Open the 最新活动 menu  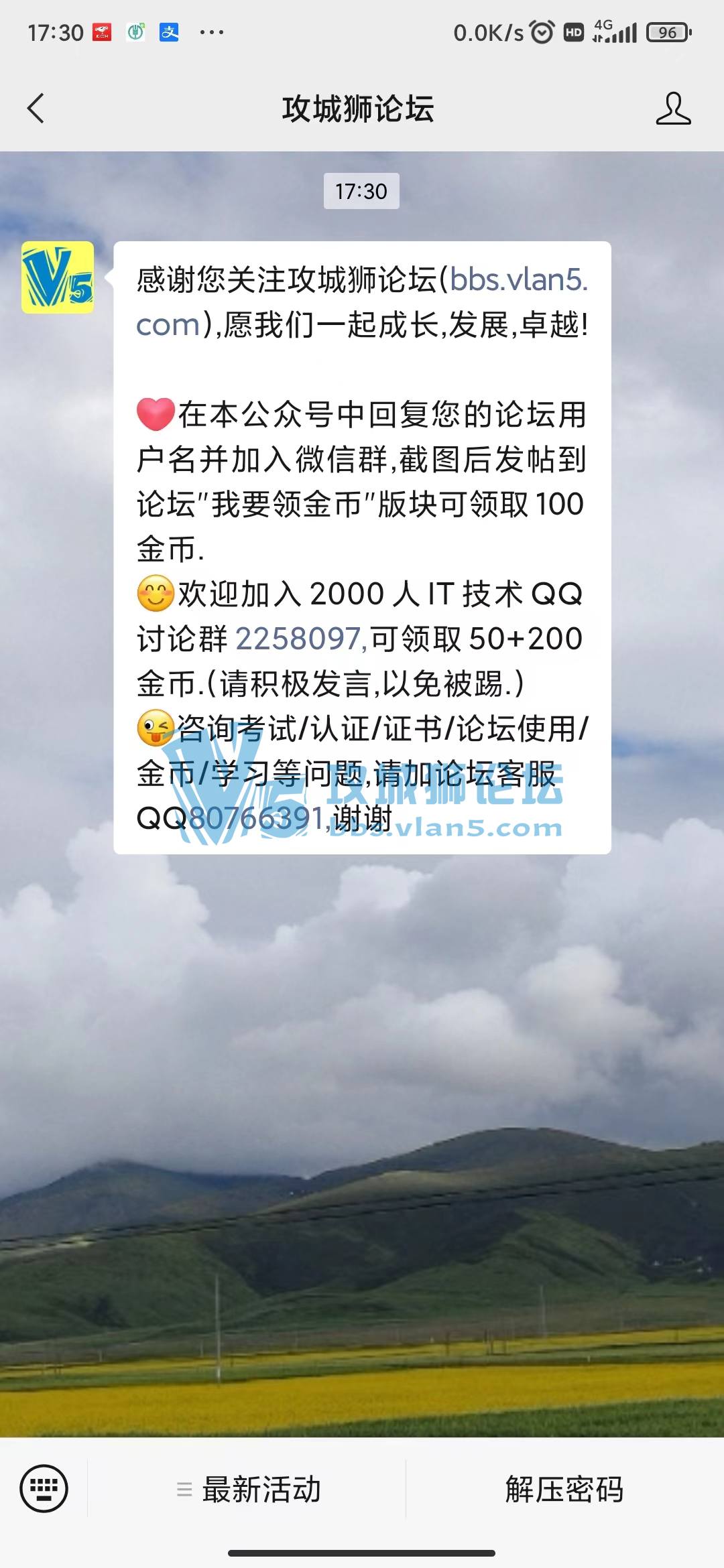click(x=249, y=1489)
